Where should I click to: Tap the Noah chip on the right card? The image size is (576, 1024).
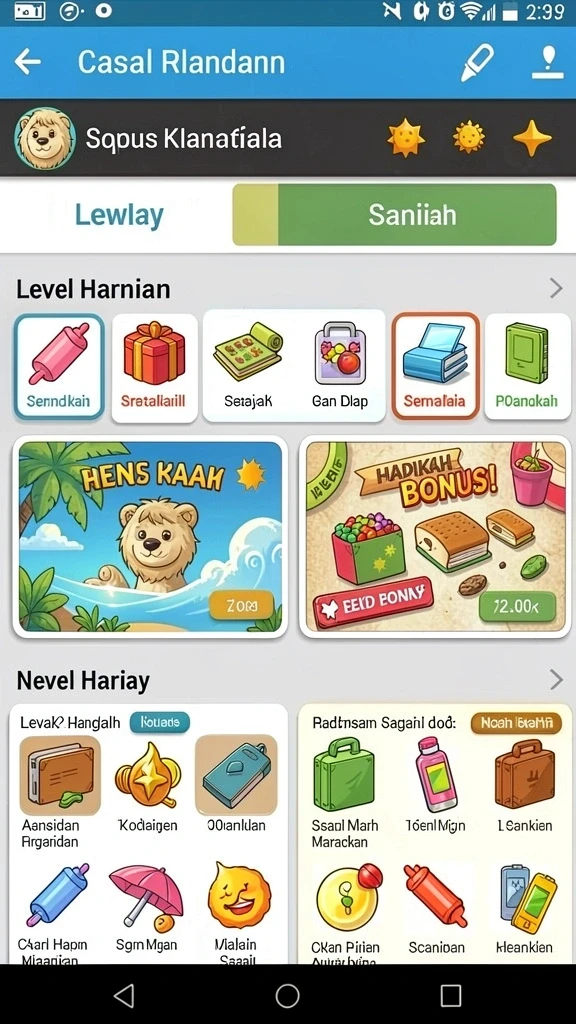coord(516,723)
